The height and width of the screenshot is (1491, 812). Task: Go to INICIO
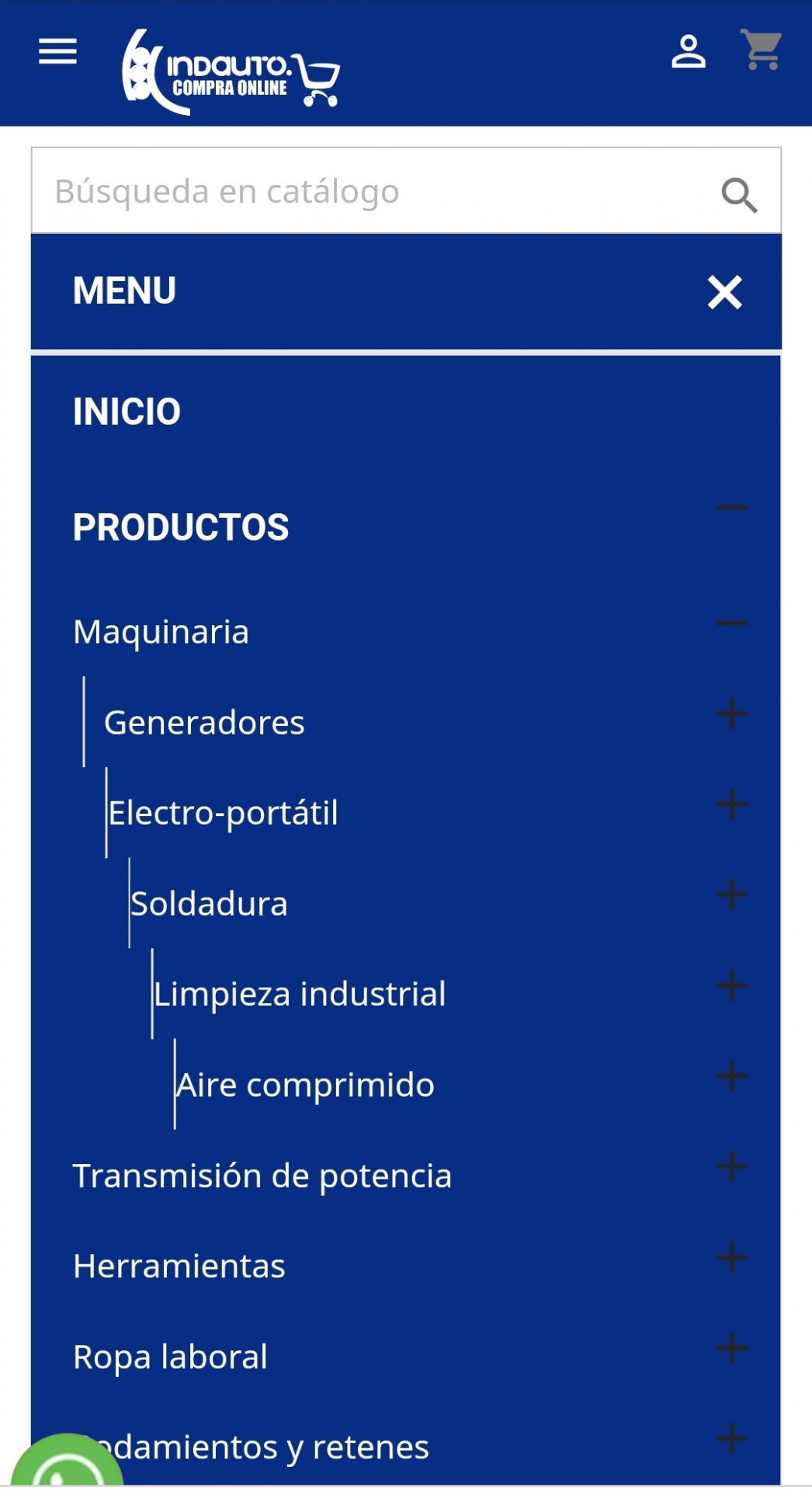127,412
